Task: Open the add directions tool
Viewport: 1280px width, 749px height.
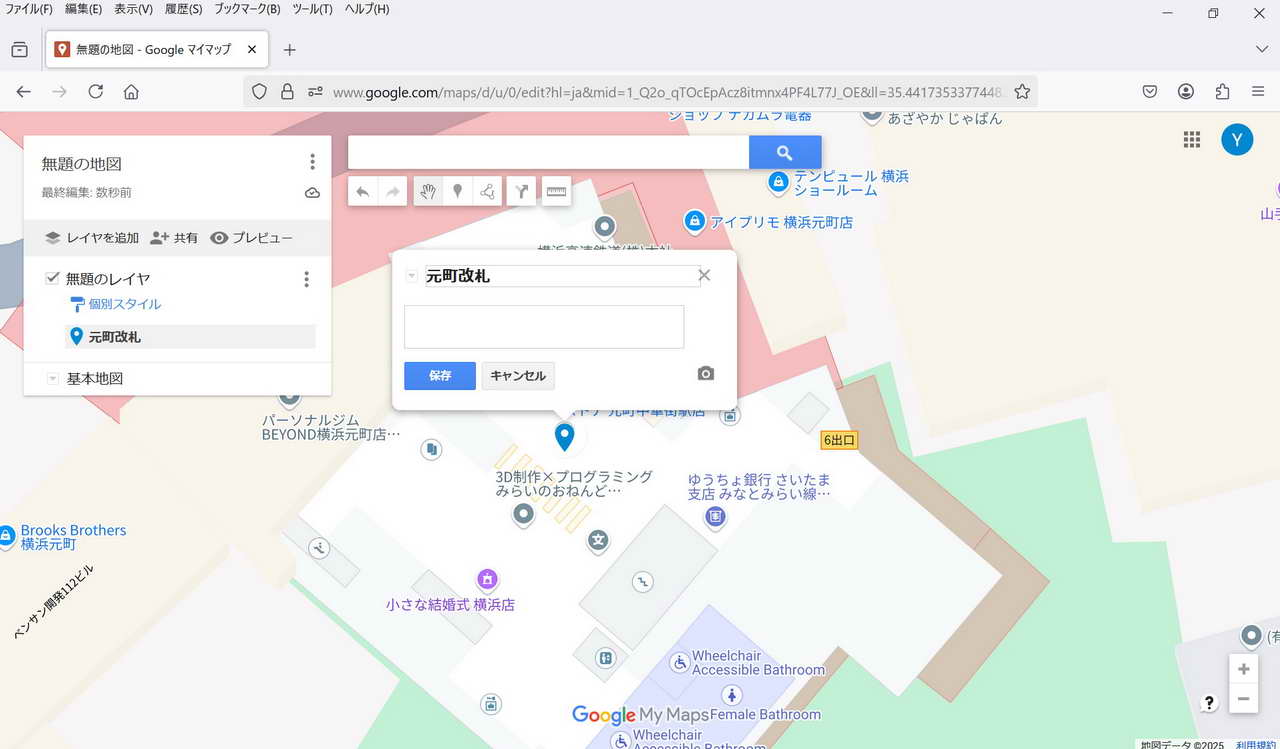Action: coord(521,191)
